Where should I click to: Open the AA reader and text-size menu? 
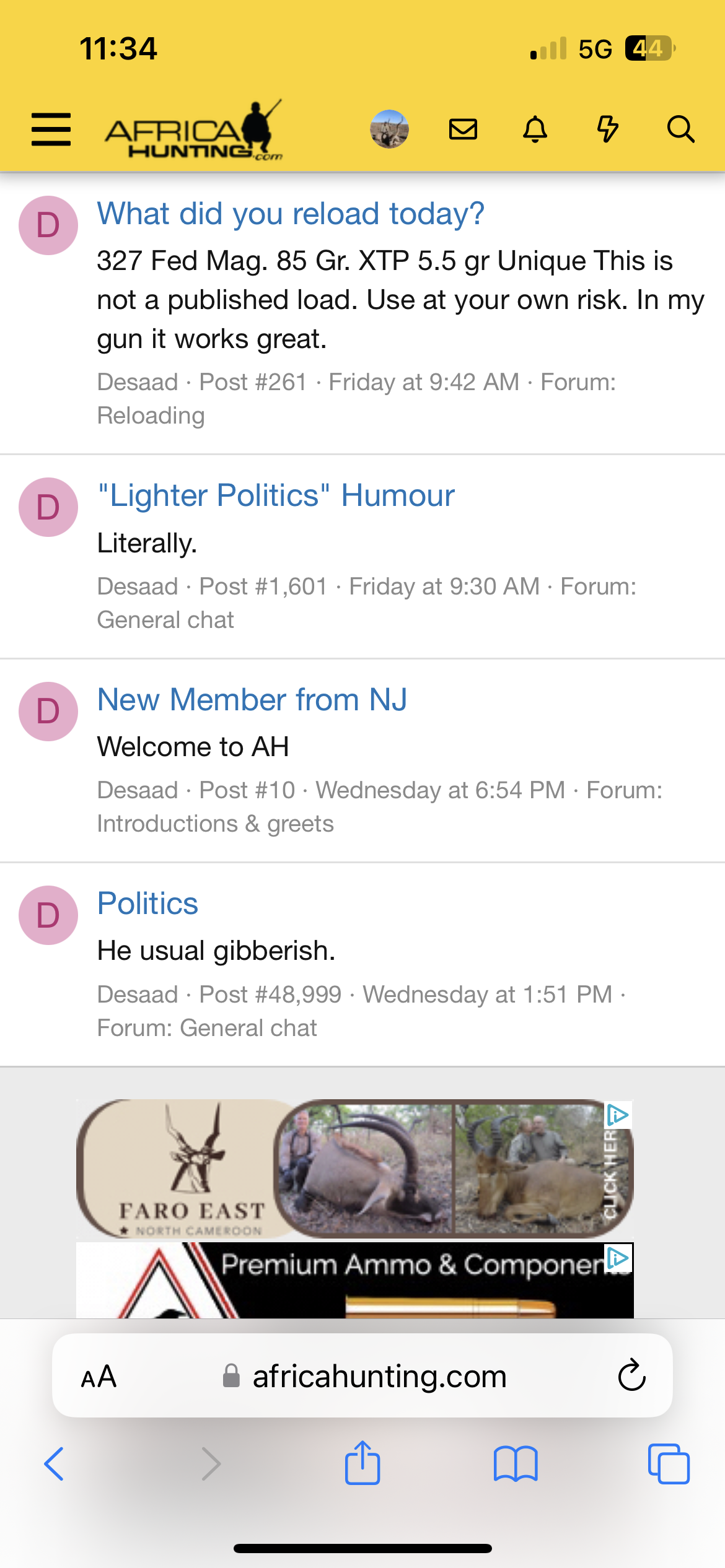[99, 1376]
